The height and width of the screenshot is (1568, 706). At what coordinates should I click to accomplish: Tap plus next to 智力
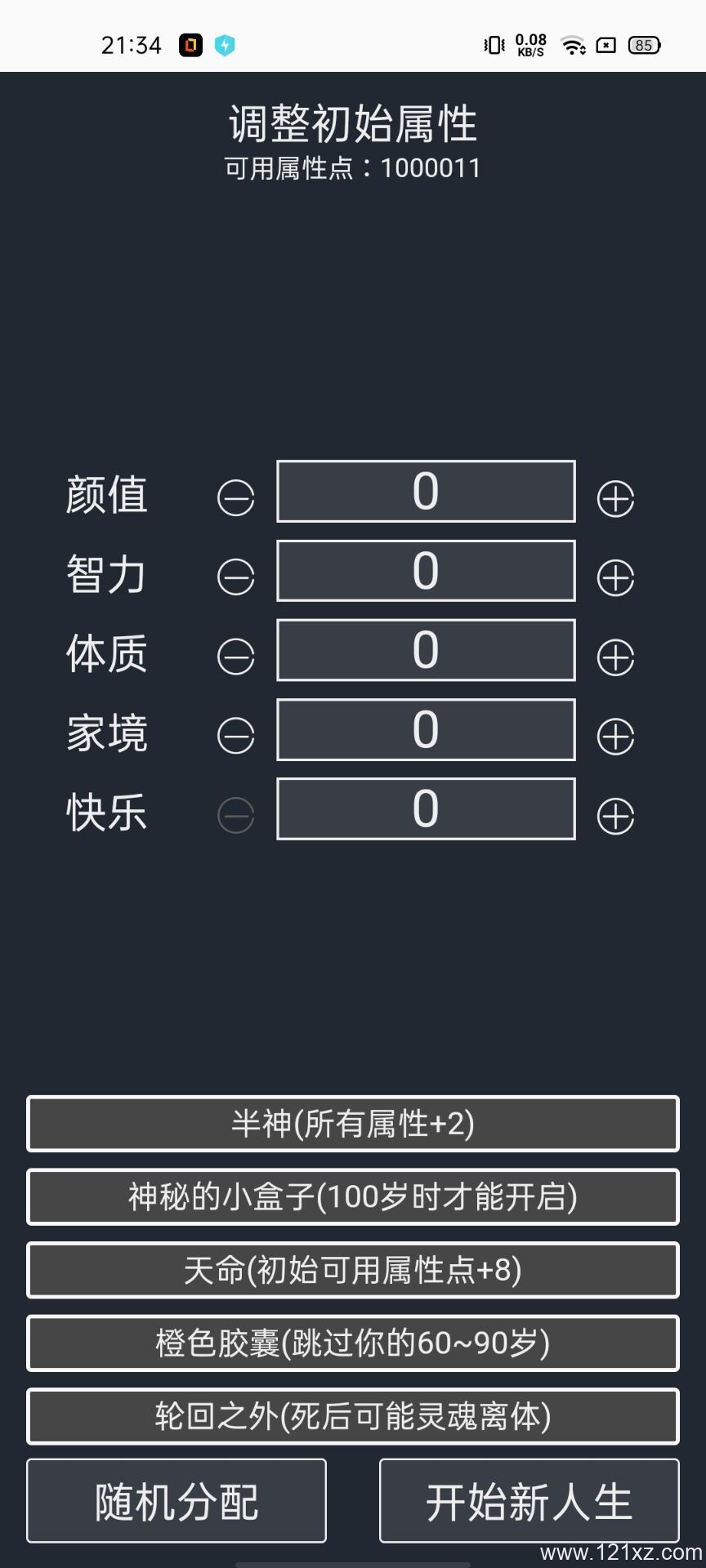(615, 577)
